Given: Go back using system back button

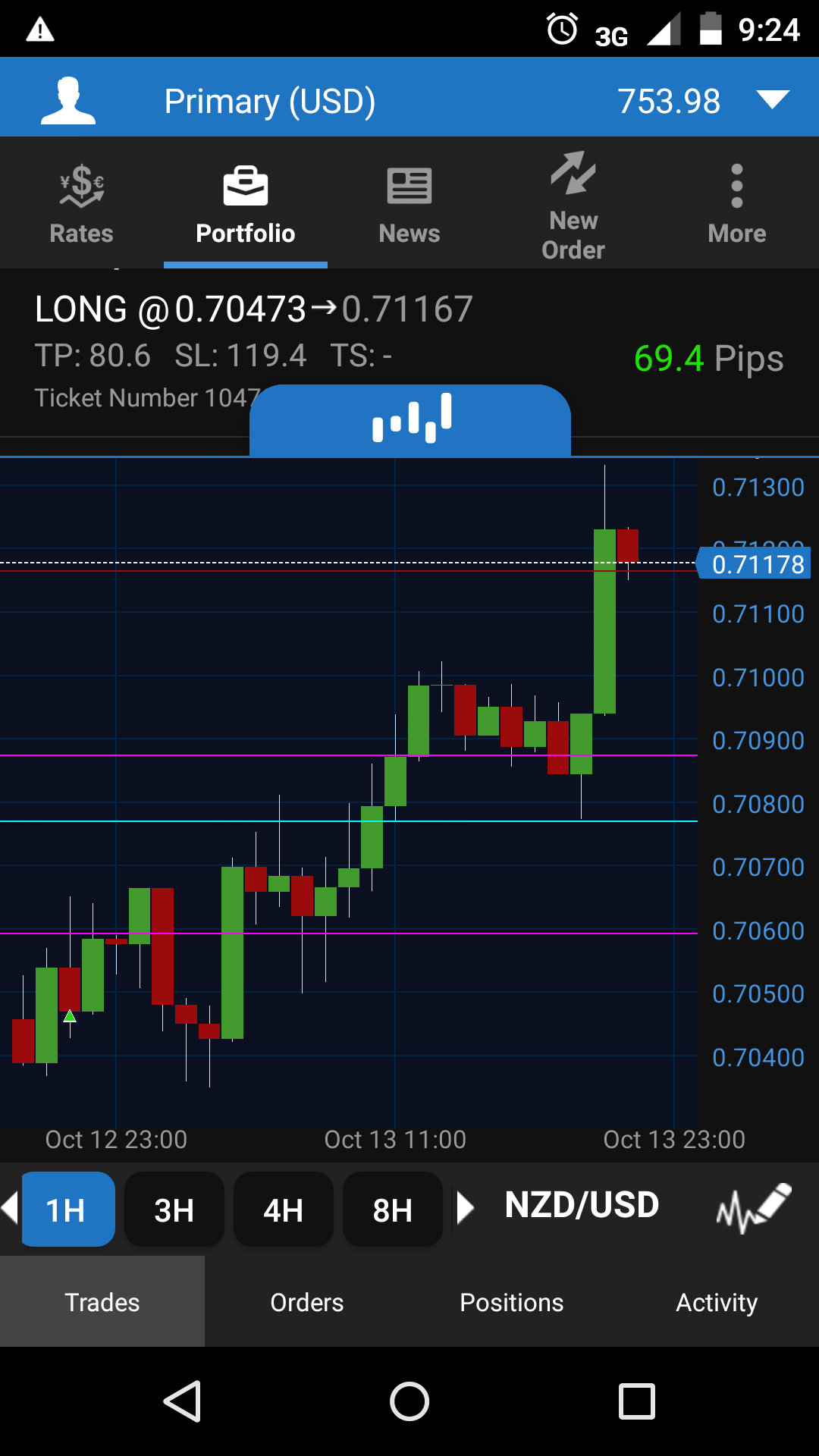Looking at the screenshot, I should pos(183,1401).
